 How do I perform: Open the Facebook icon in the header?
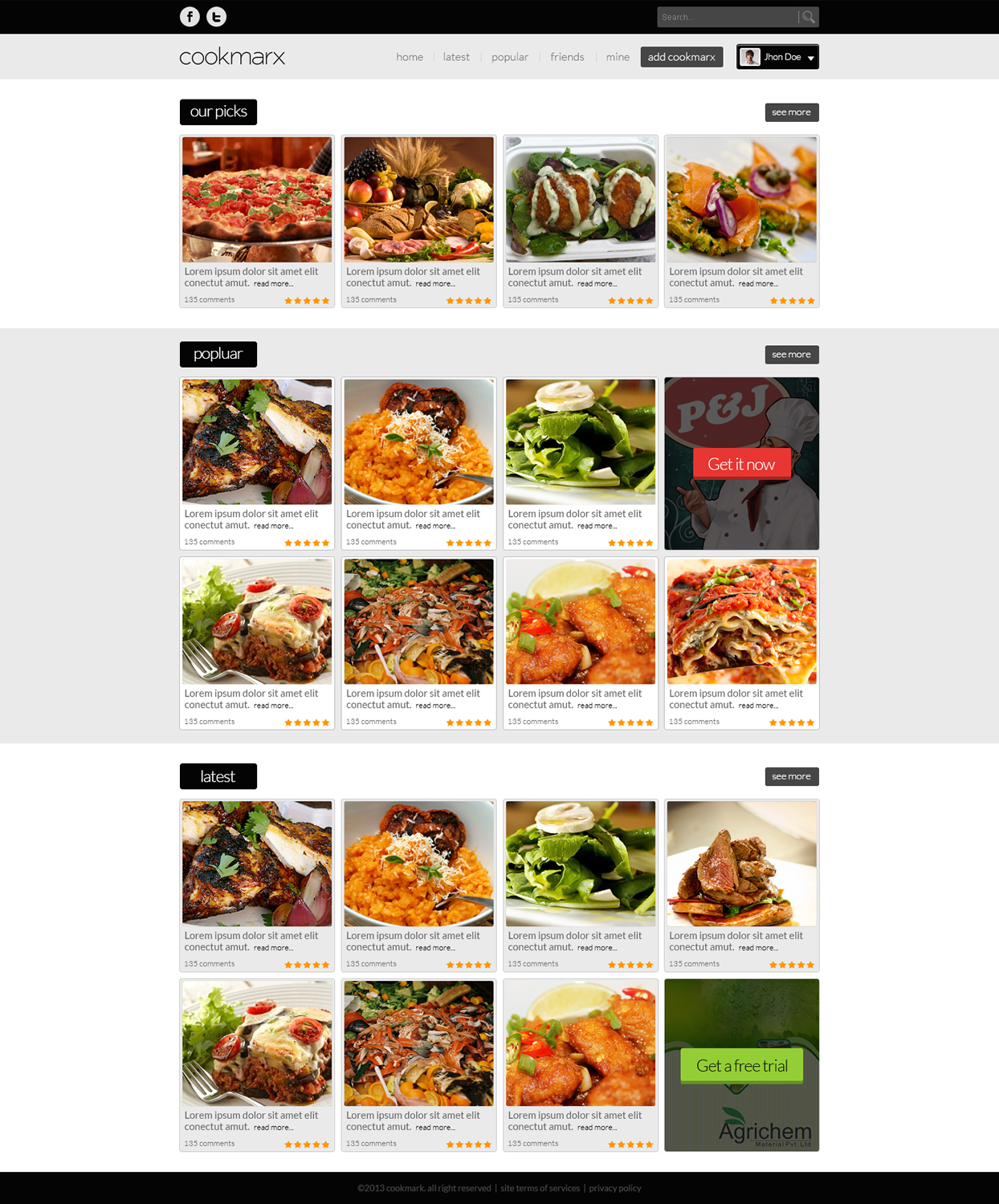pyautogui.click(x=190, y=17)
